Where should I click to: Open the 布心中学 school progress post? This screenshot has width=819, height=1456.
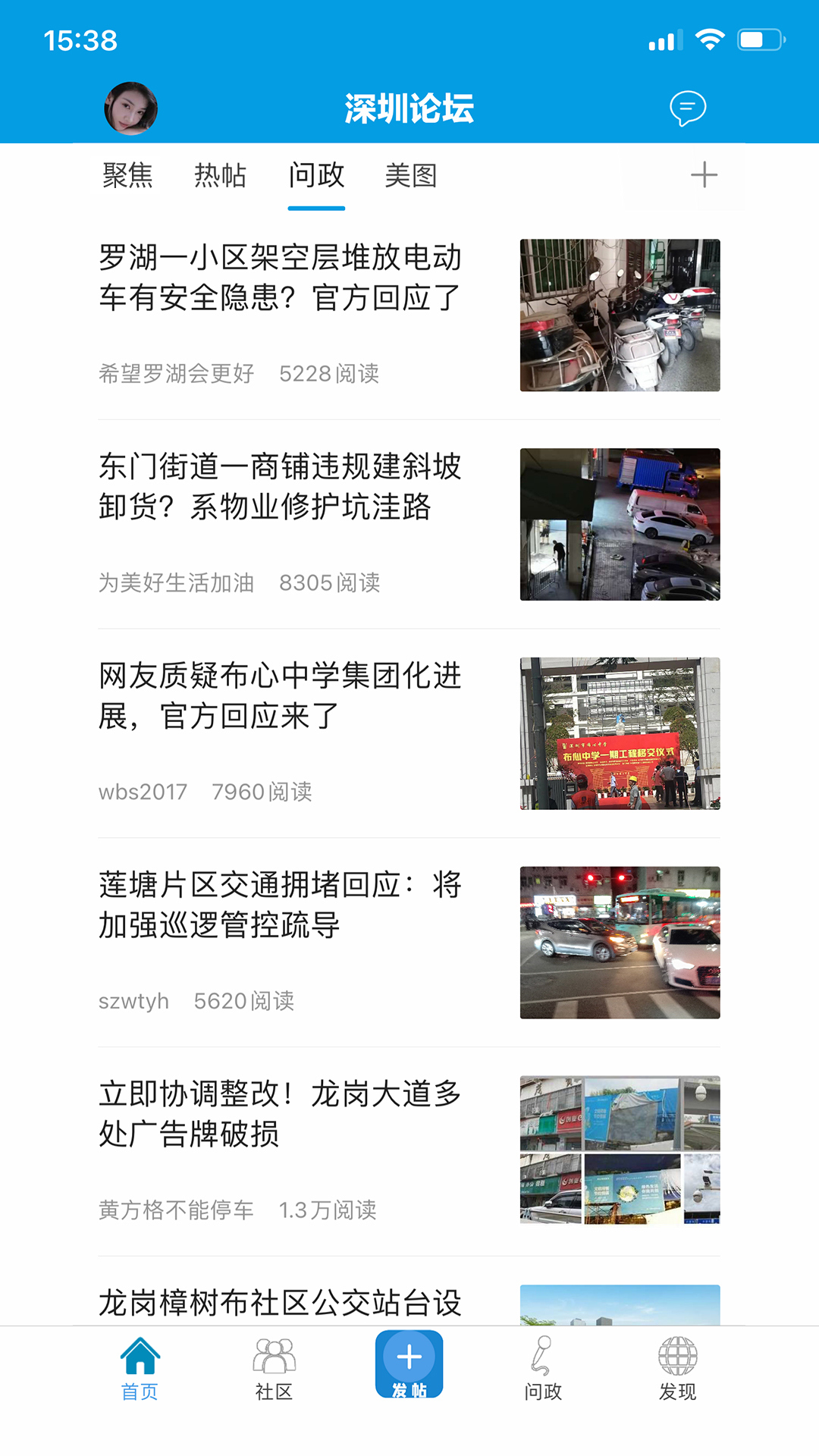click(282, 695)
